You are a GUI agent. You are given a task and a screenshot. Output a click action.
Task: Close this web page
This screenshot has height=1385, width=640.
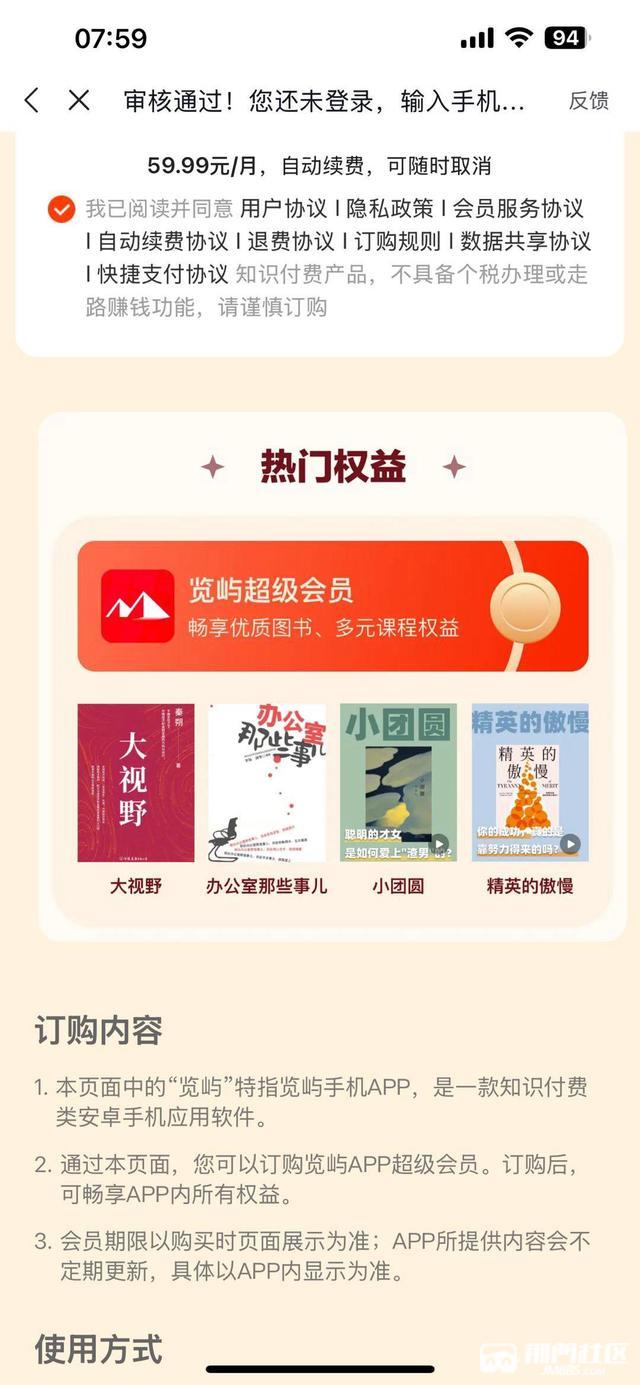pyautogui.click(x=79, y=100)
